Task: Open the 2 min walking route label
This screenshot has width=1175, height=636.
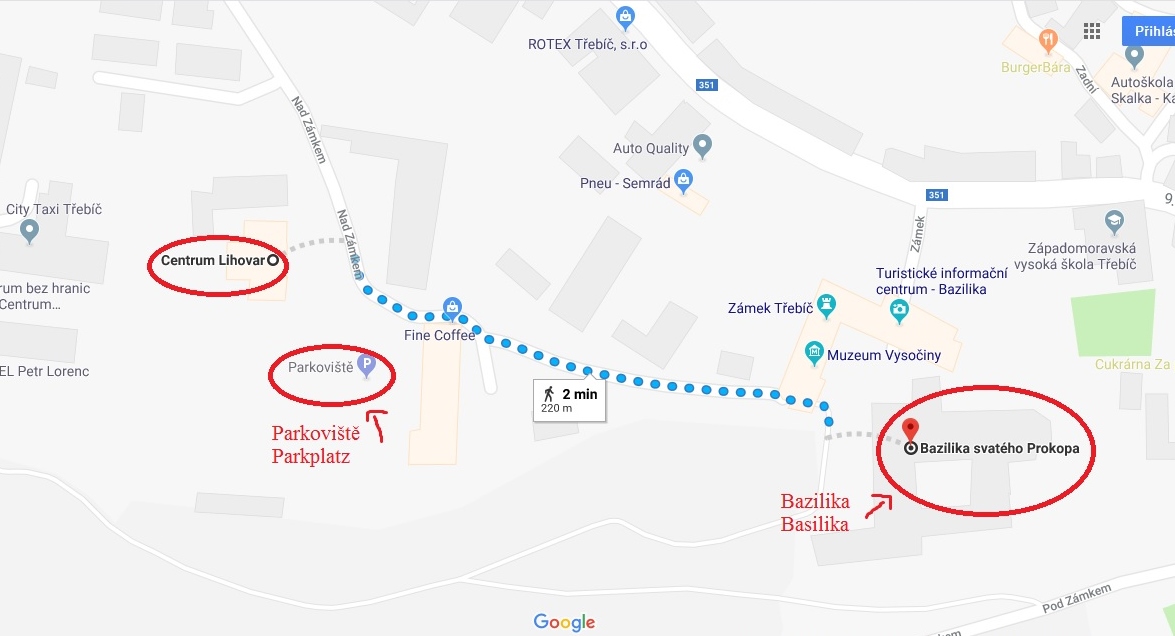Action: 569,400
